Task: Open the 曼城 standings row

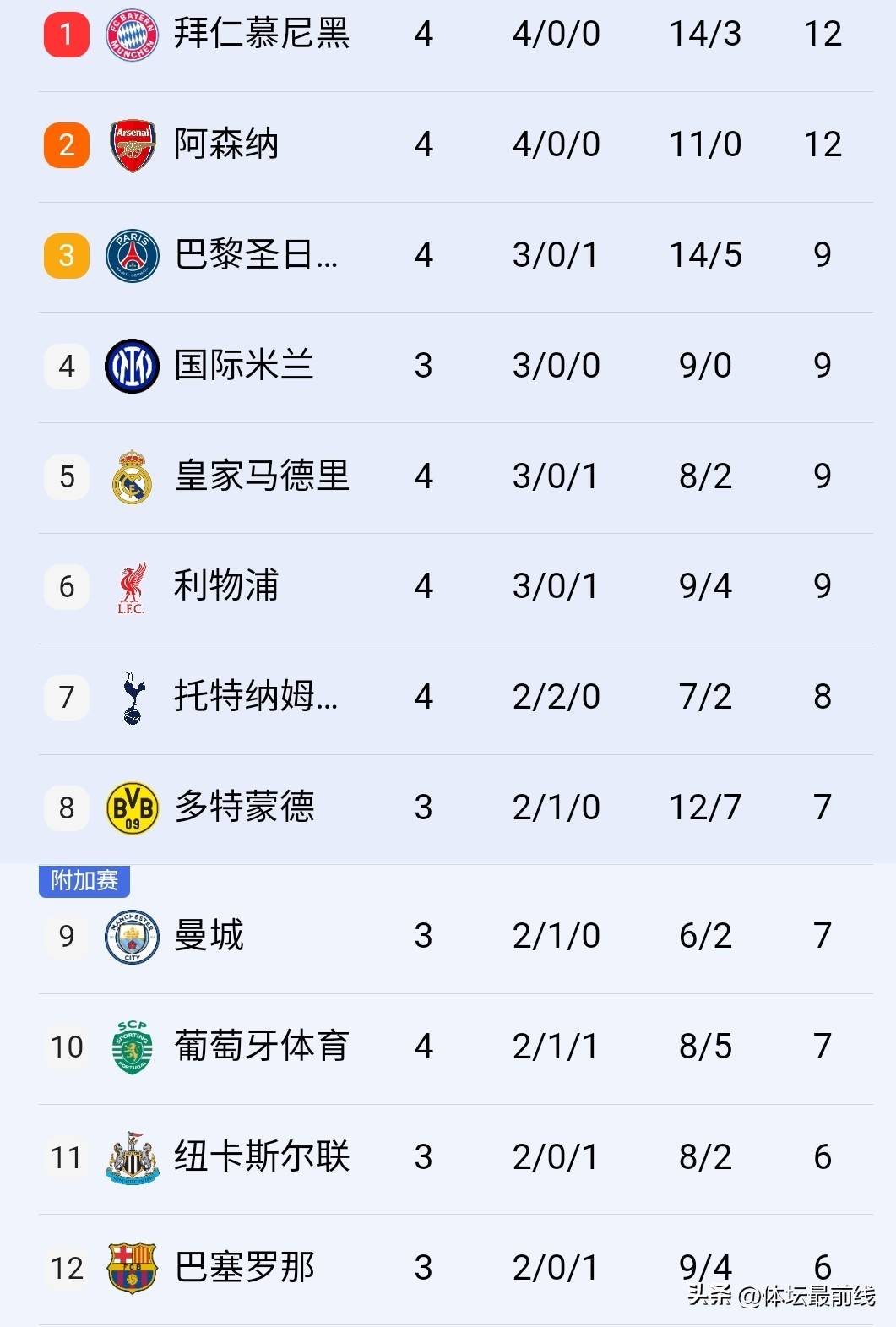Action: pos(209,936)
